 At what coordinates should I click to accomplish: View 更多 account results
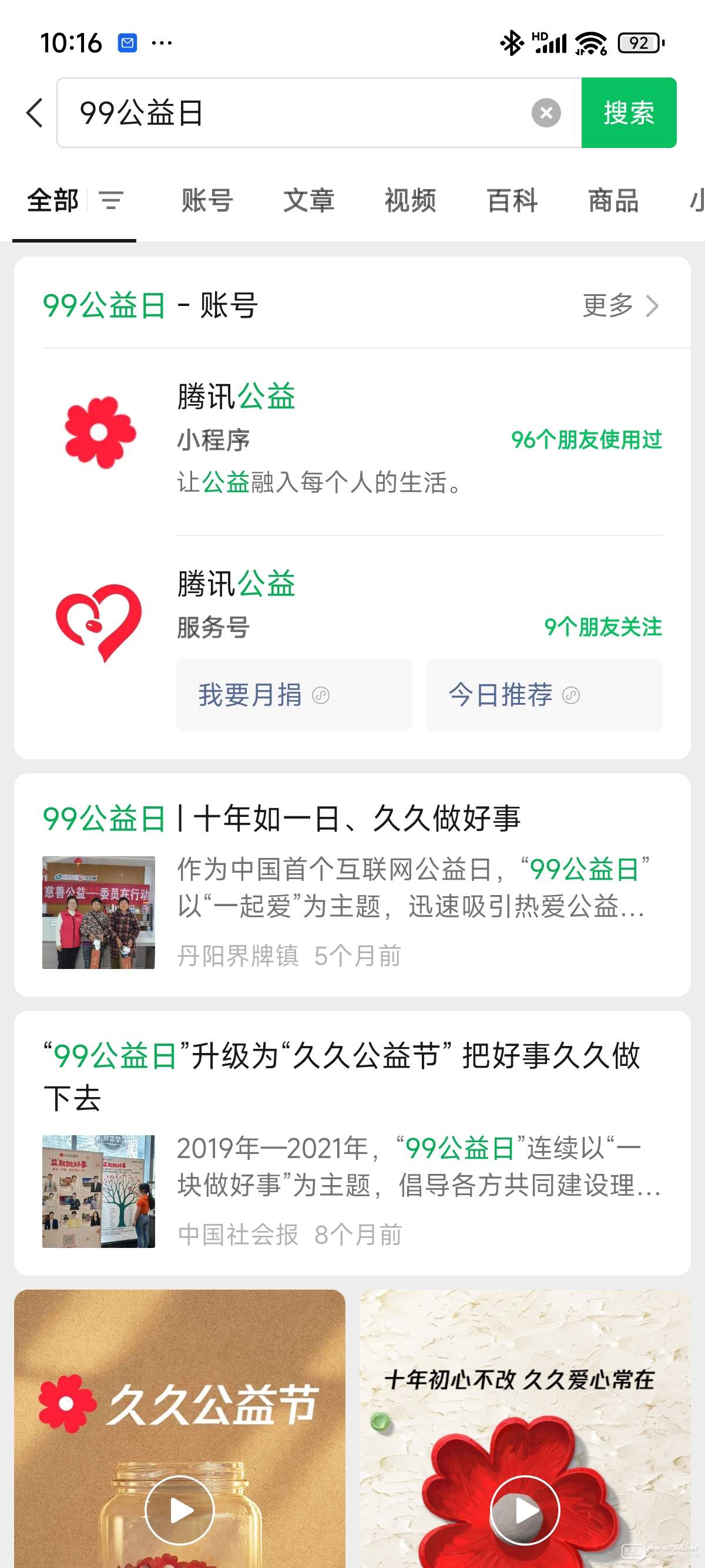(x=620, y=305)
